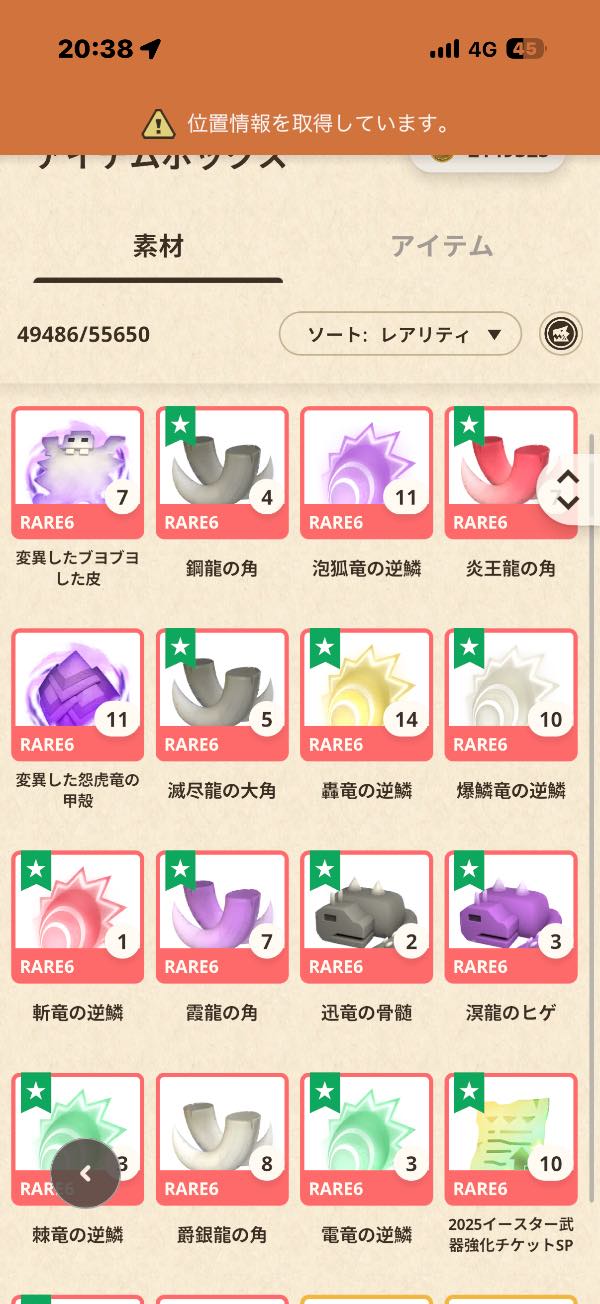This screenshot has width=600, height=1304.
Task: Open 滅尽龍の大角 item
Action: tap(222, 695)
